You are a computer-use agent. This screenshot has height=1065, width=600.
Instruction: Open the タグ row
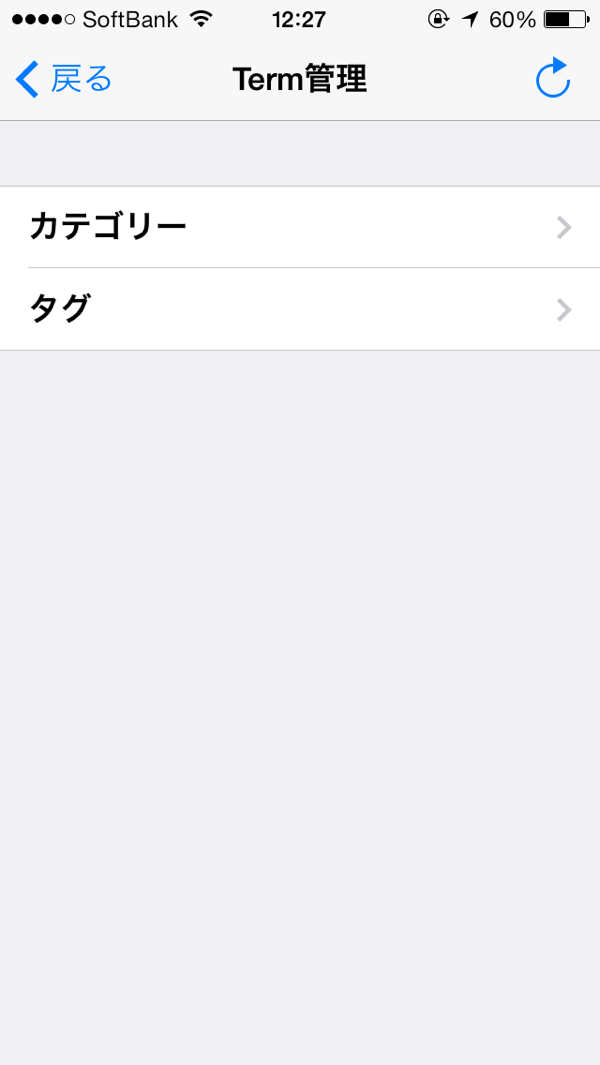[300, 310]
